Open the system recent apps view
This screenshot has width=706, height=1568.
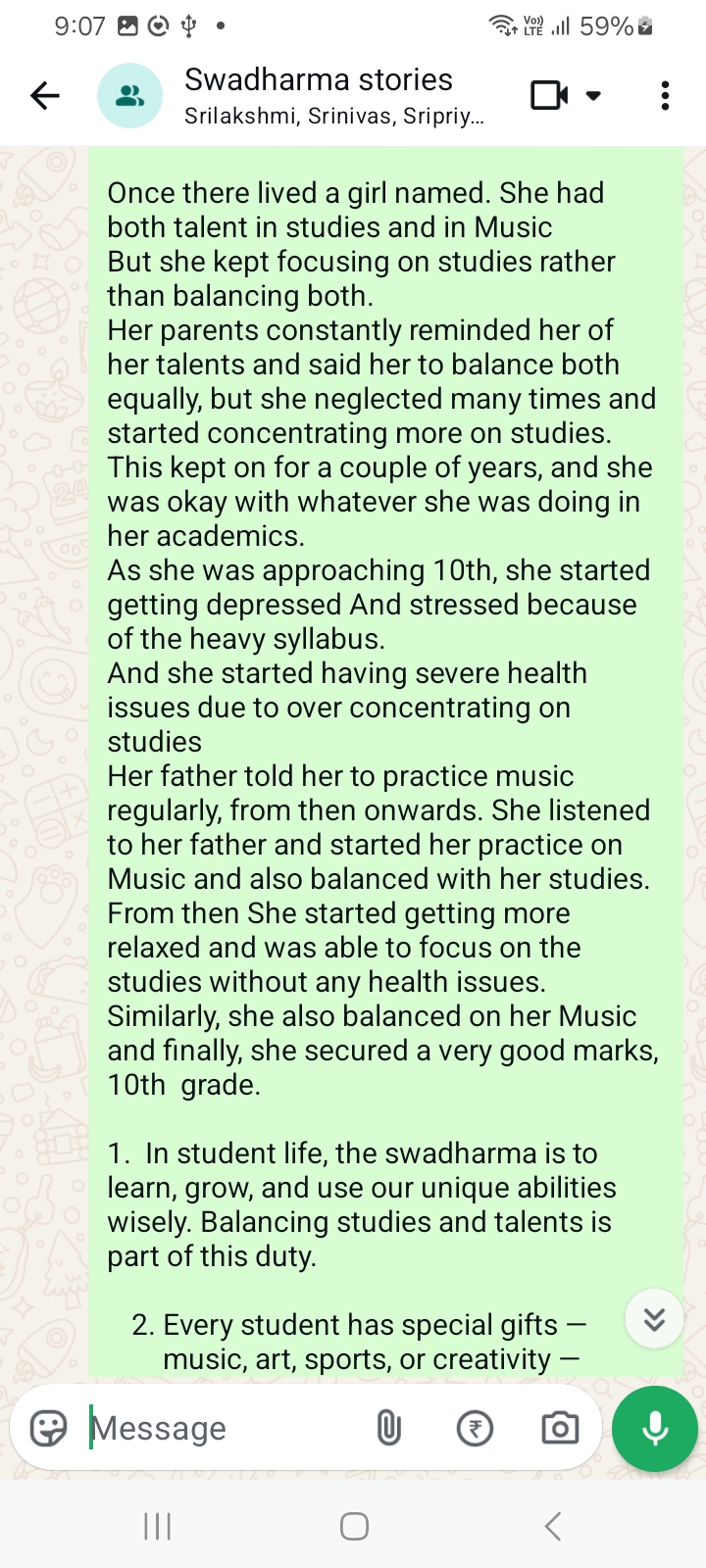pyautogui.click(x=157, y=1526)
